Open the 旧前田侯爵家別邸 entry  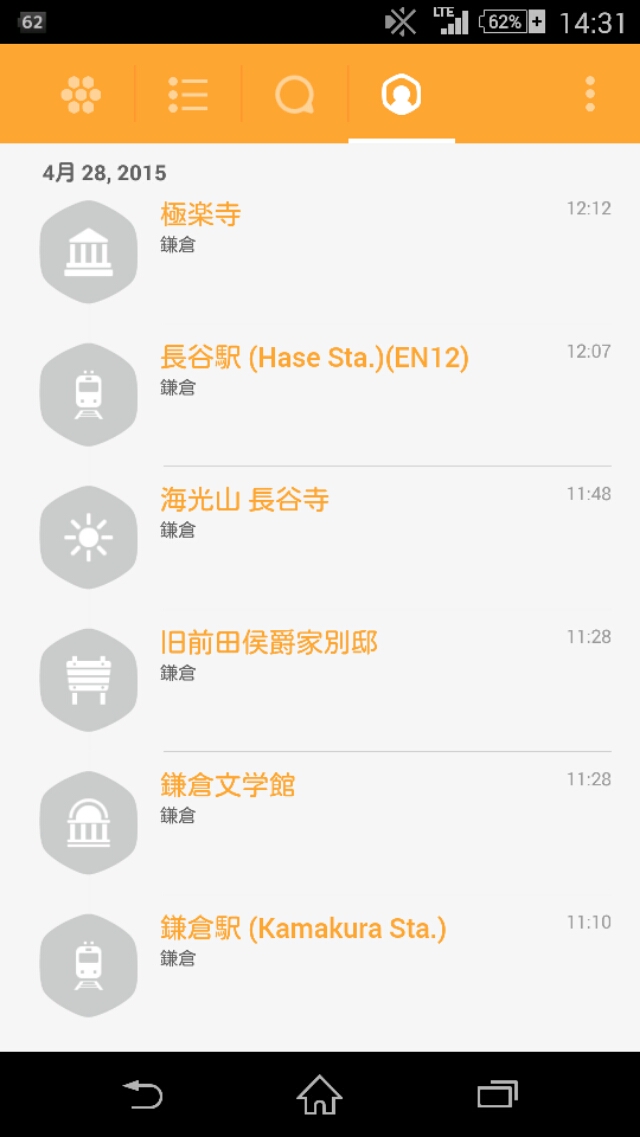pos(320,680)
